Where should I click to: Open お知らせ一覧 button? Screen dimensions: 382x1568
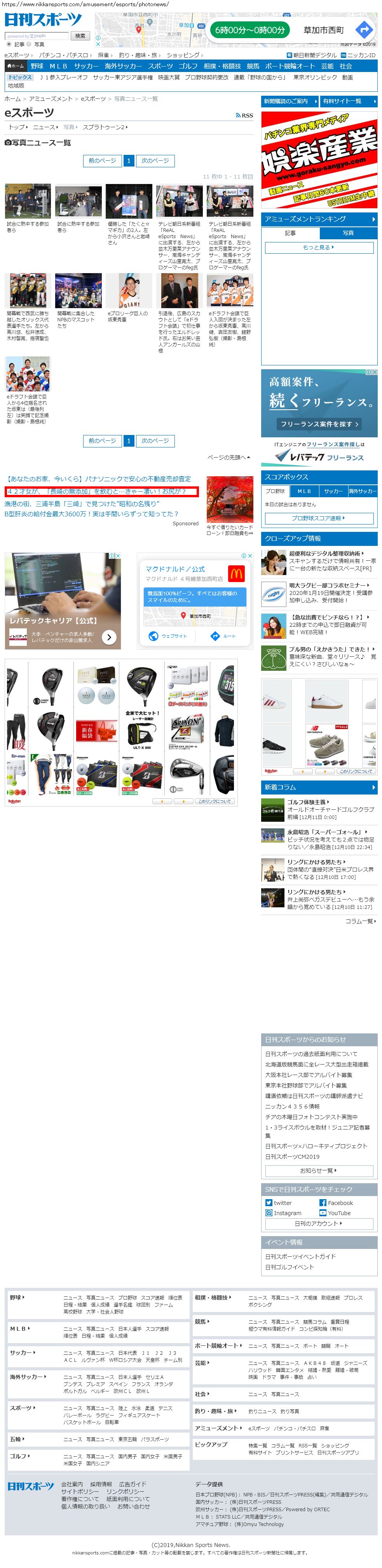pyautogui.click(x=319, y=1170)
